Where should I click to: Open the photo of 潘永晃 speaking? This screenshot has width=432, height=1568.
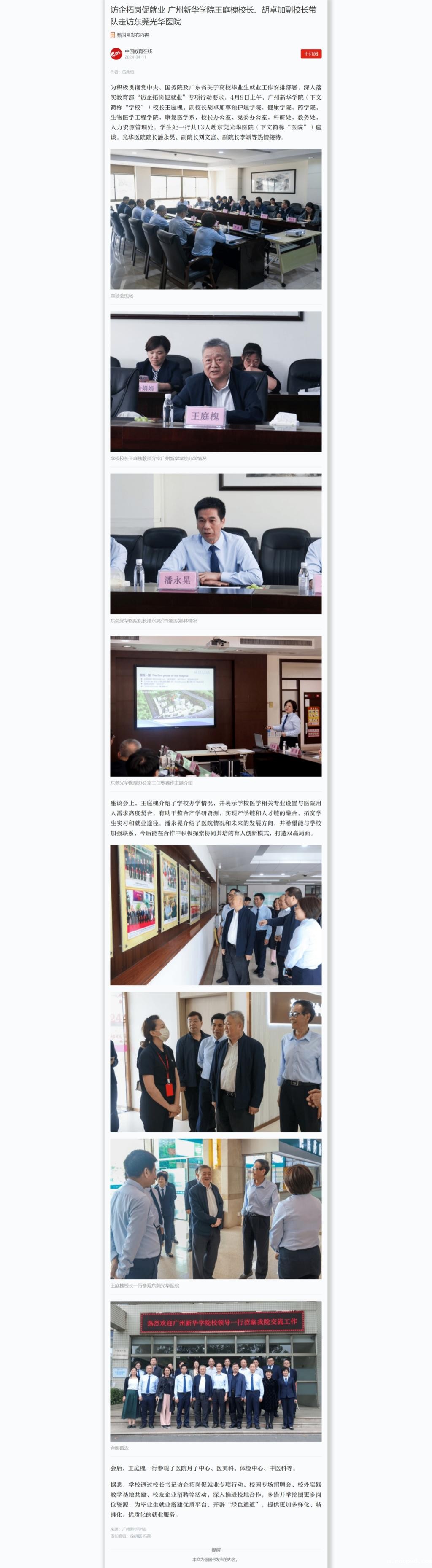pyautogui.click(x=216, y=543)
